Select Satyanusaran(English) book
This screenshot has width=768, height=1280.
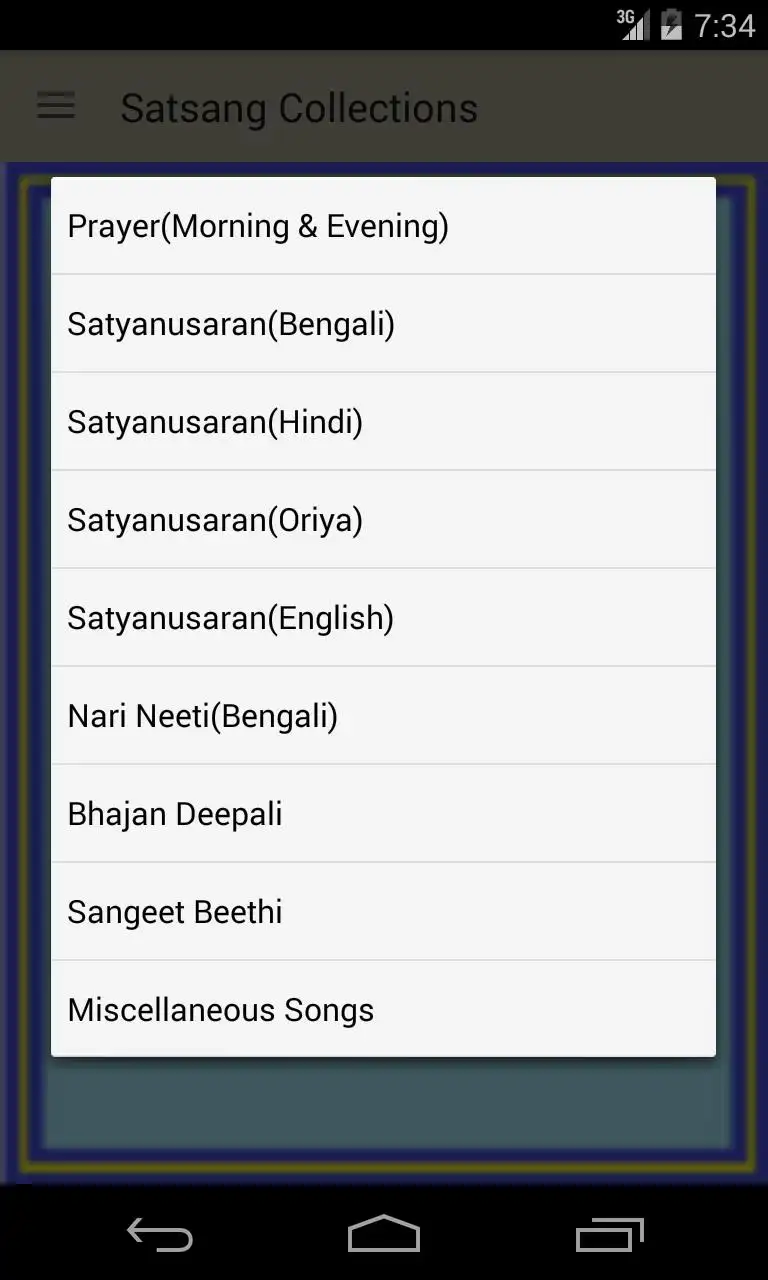click(383, 618)
